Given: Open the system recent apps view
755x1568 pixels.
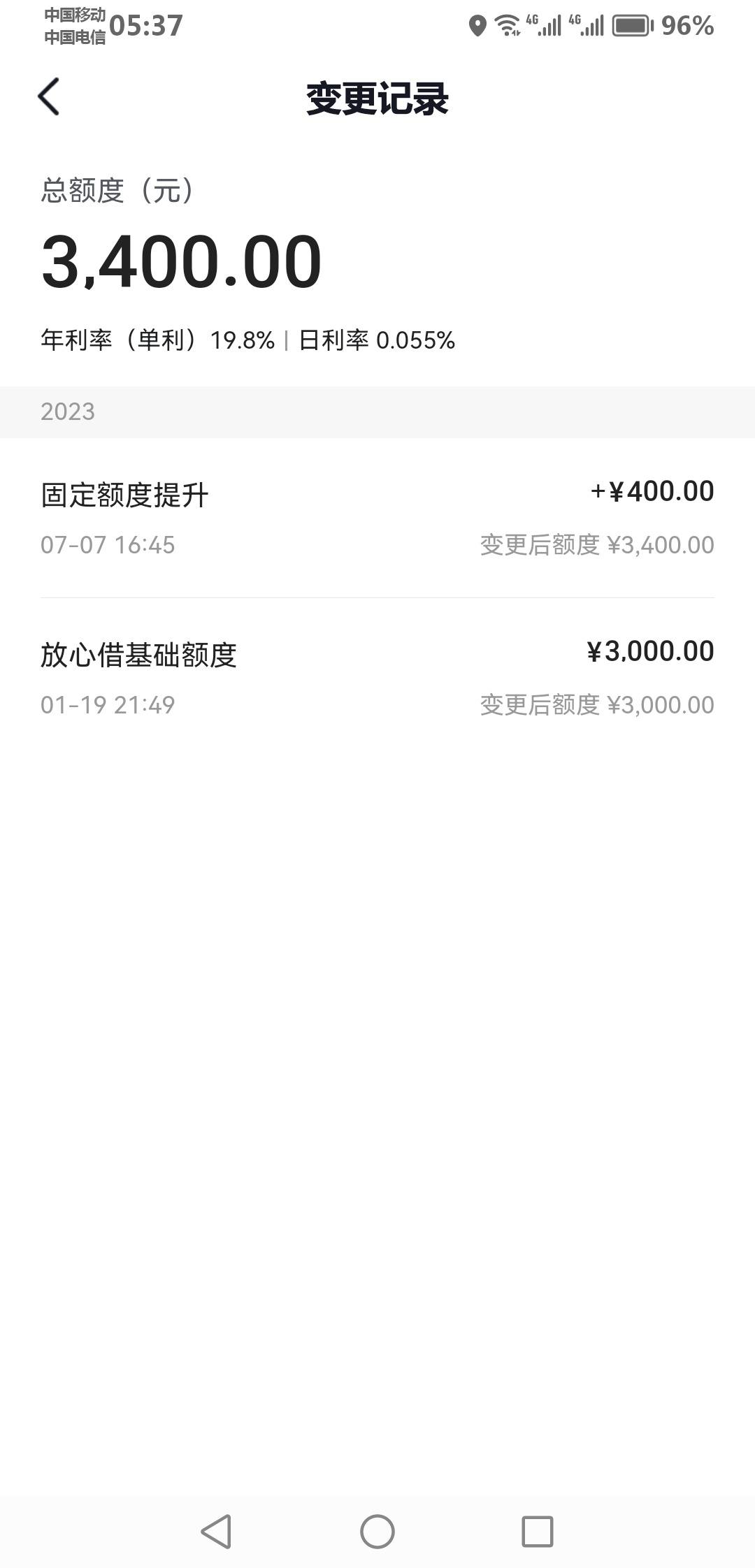Looking at the screenshot, I should click(x=538, y=1532).
